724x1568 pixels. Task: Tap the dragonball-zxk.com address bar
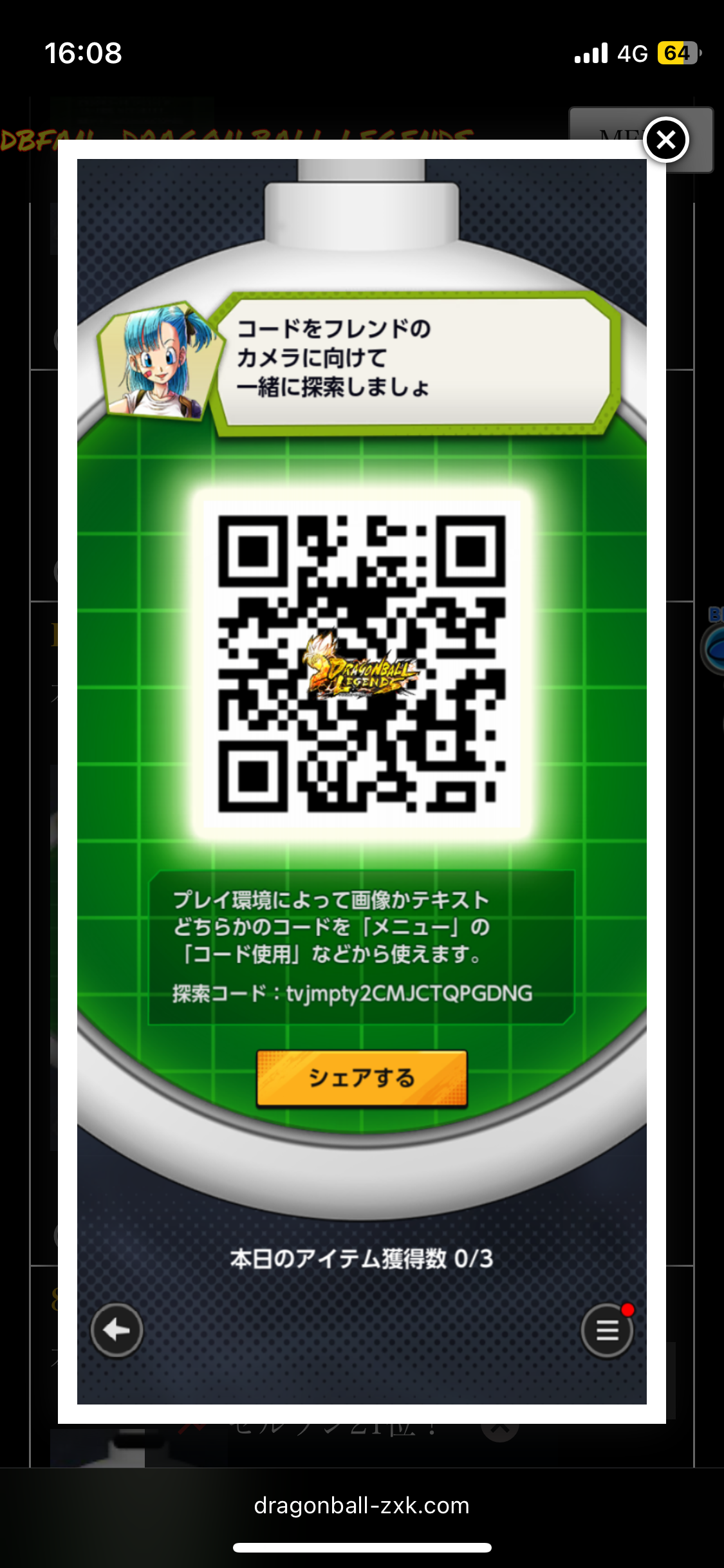pos(362,1506)
